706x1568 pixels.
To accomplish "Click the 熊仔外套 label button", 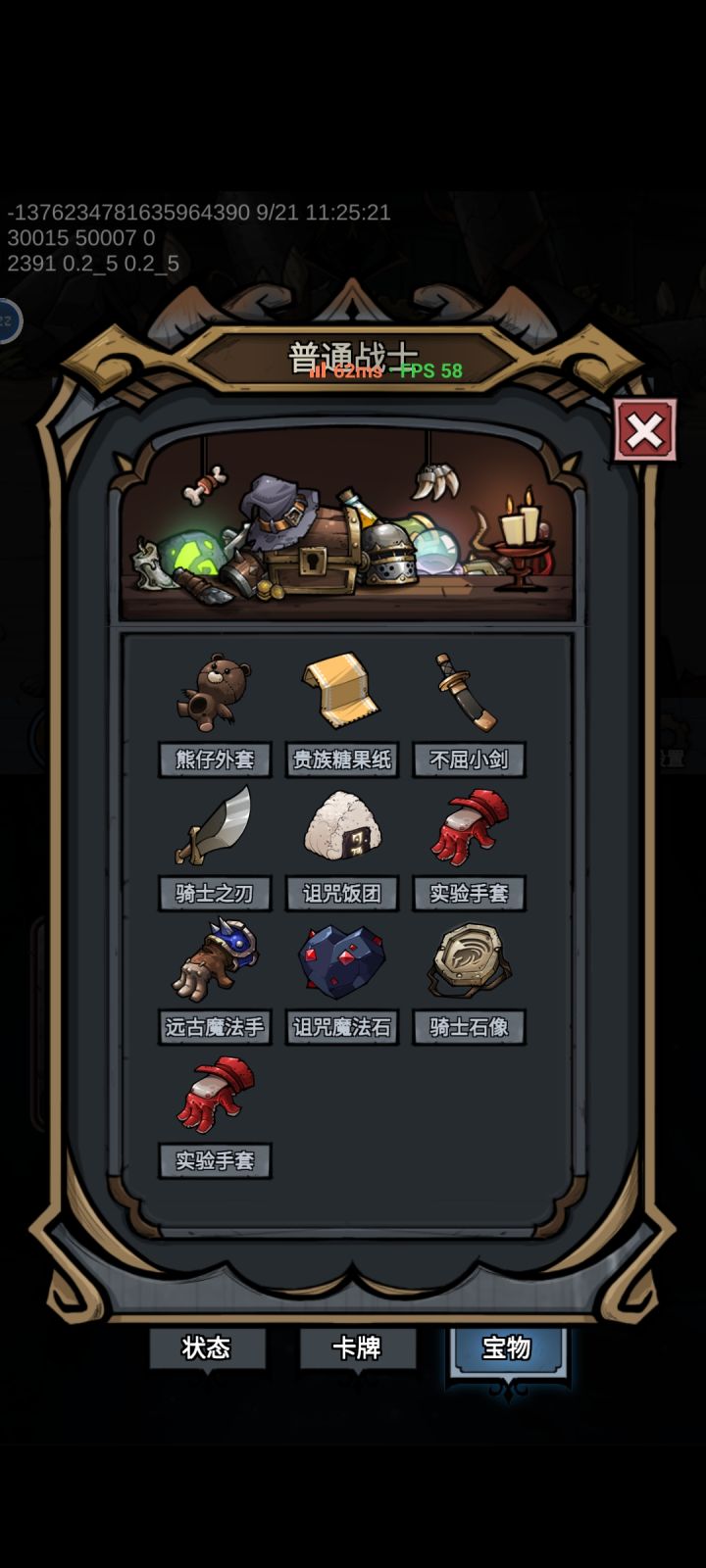I will [x=216, y=760].
